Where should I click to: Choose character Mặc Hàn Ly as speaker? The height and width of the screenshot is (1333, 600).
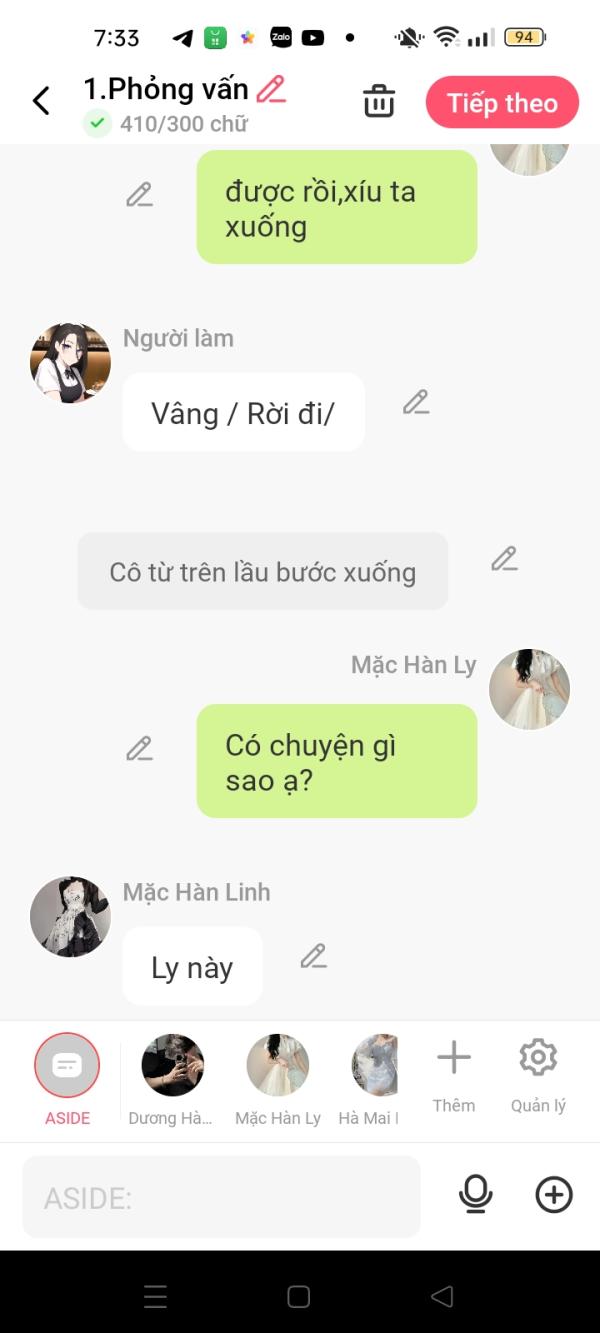pyautogui.click(x=277, y=1066)
